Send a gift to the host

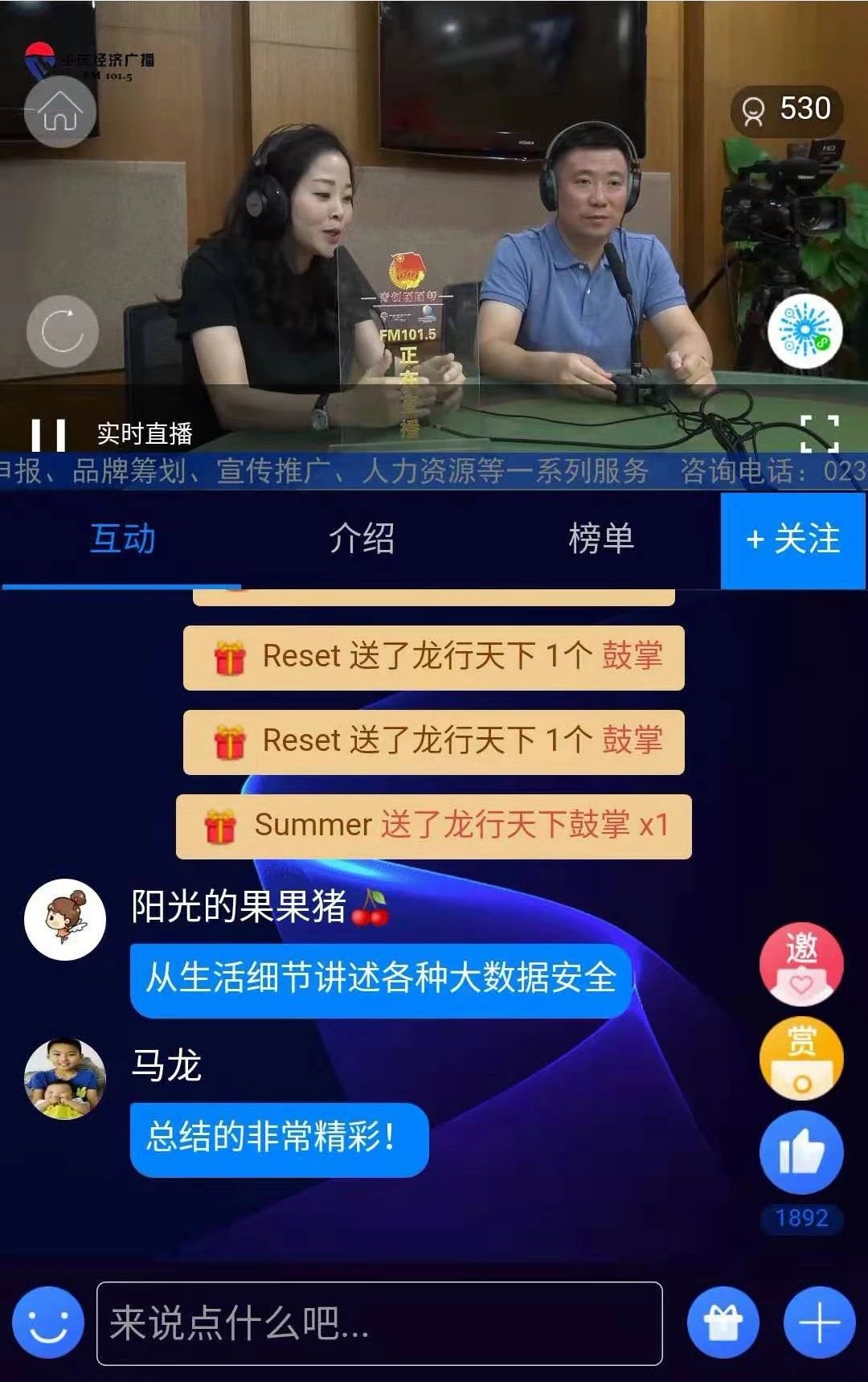click(x=723, y=1323)
